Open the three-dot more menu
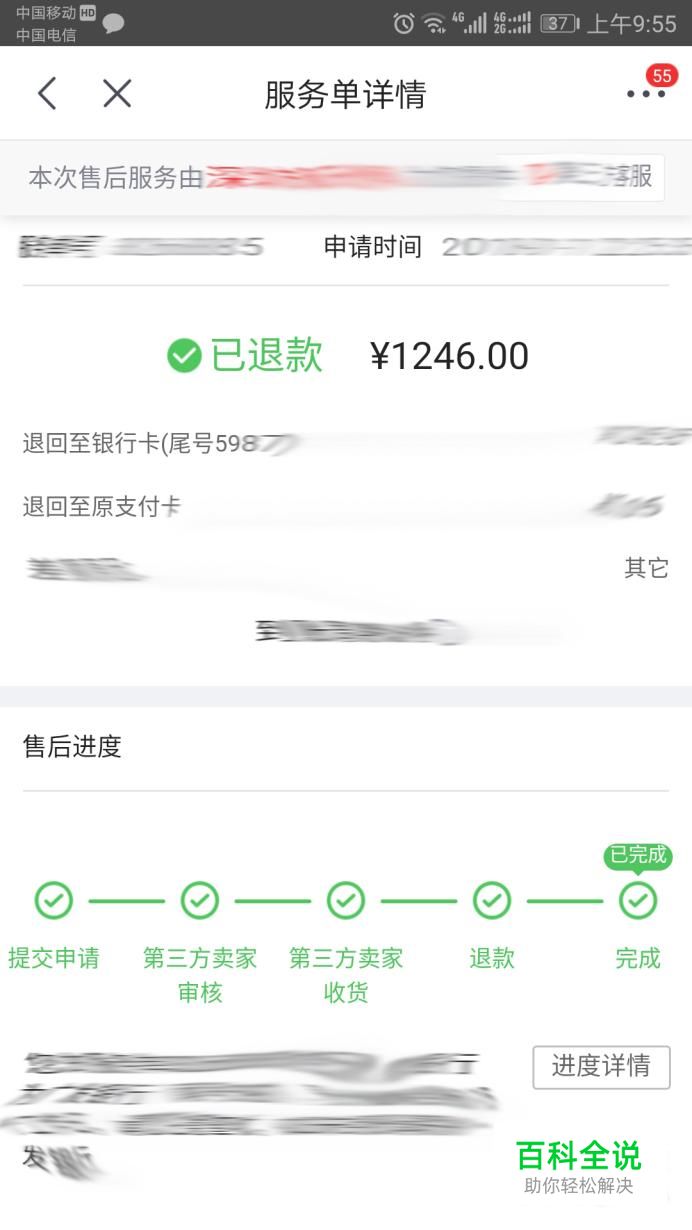This screenshot has width=692, height=1230. point(645,94)
